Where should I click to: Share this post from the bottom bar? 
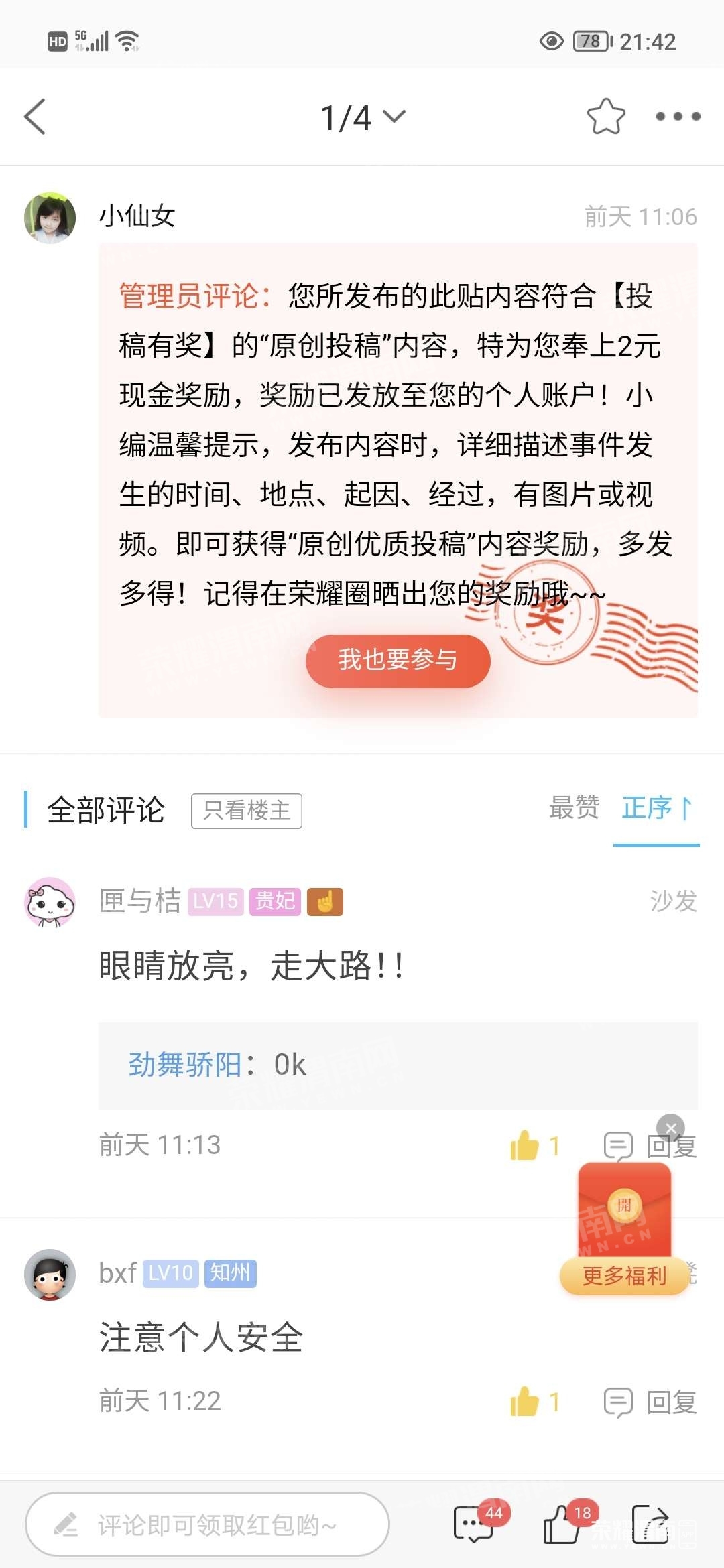click(x=650, y=1525)
